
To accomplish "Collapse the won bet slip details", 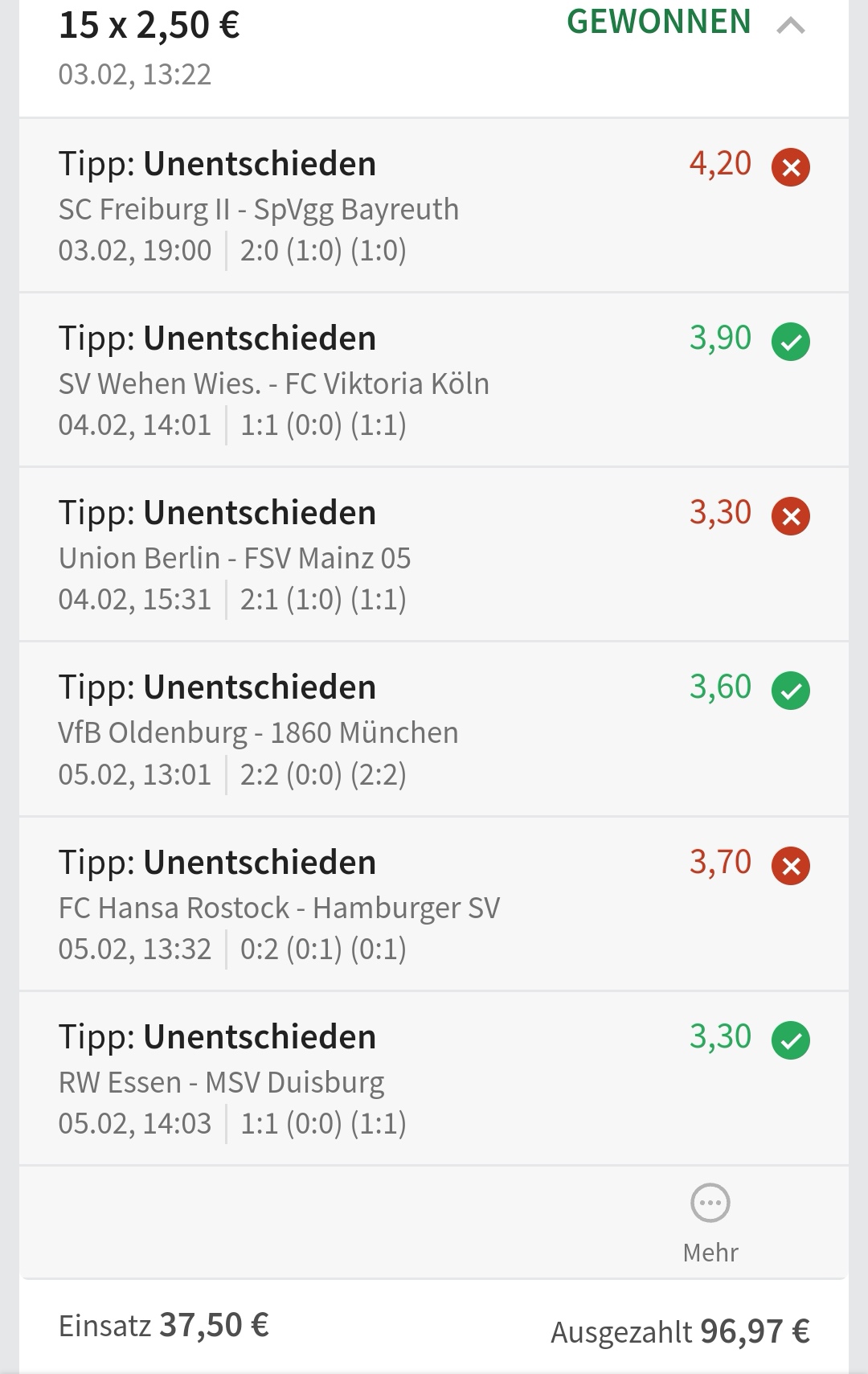I will click(791, 26).
